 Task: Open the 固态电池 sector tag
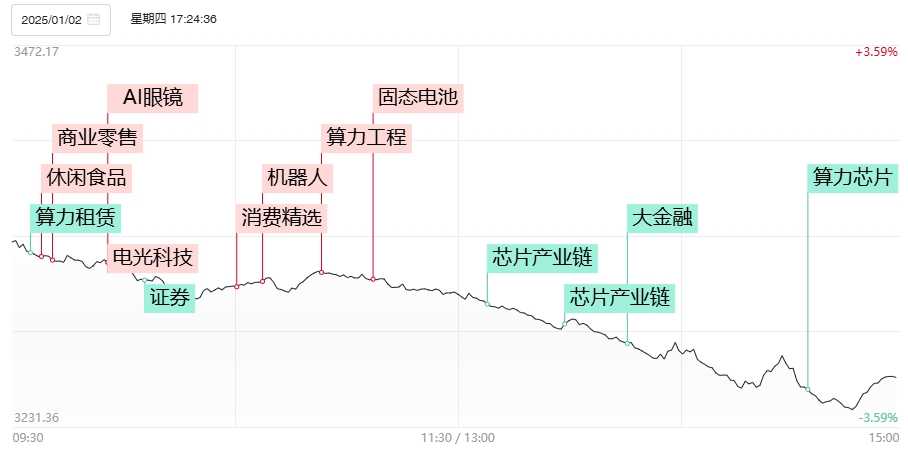pos(417,98)
